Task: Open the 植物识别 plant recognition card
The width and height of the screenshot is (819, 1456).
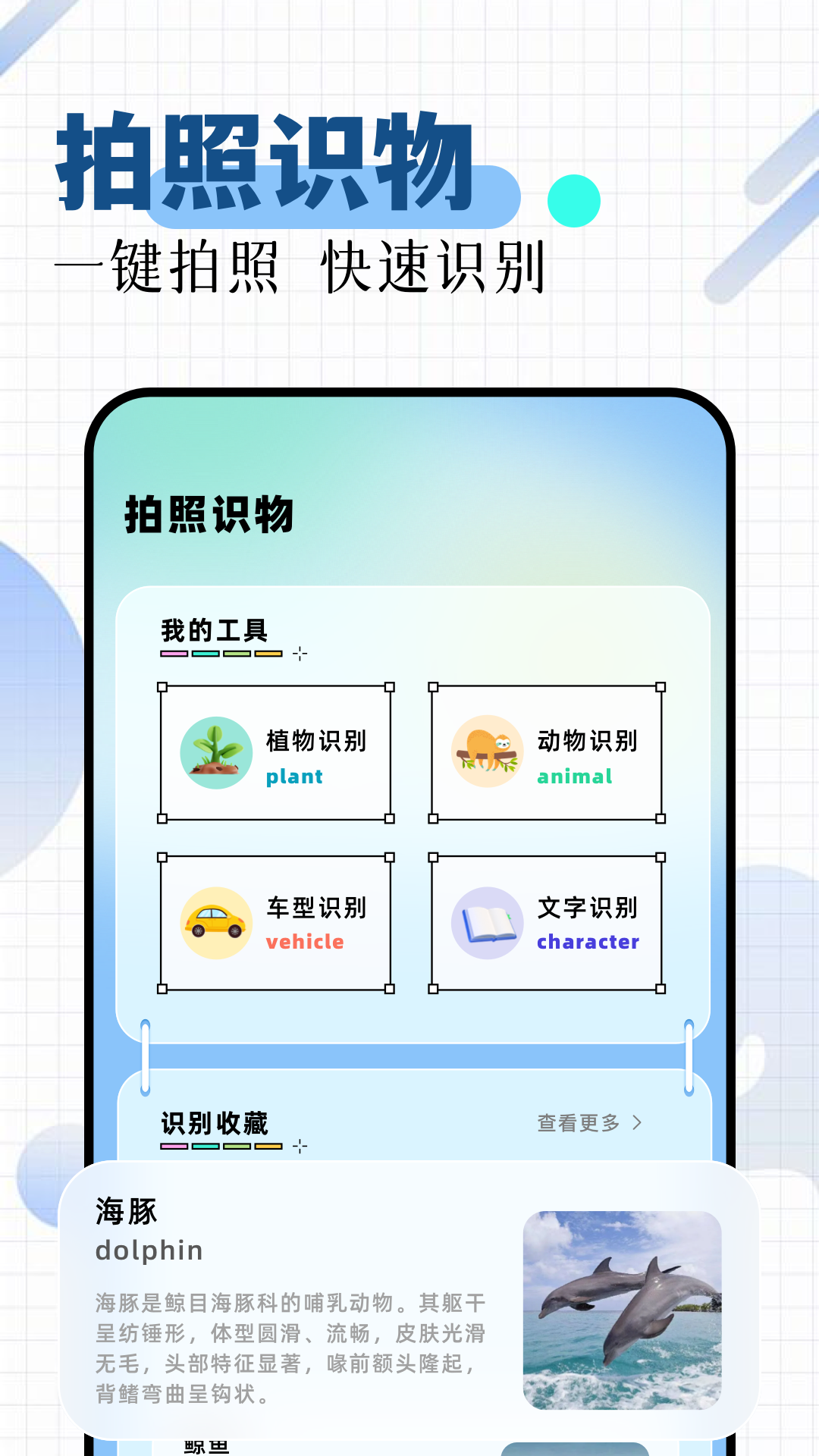Action: (x=275, y=753)
